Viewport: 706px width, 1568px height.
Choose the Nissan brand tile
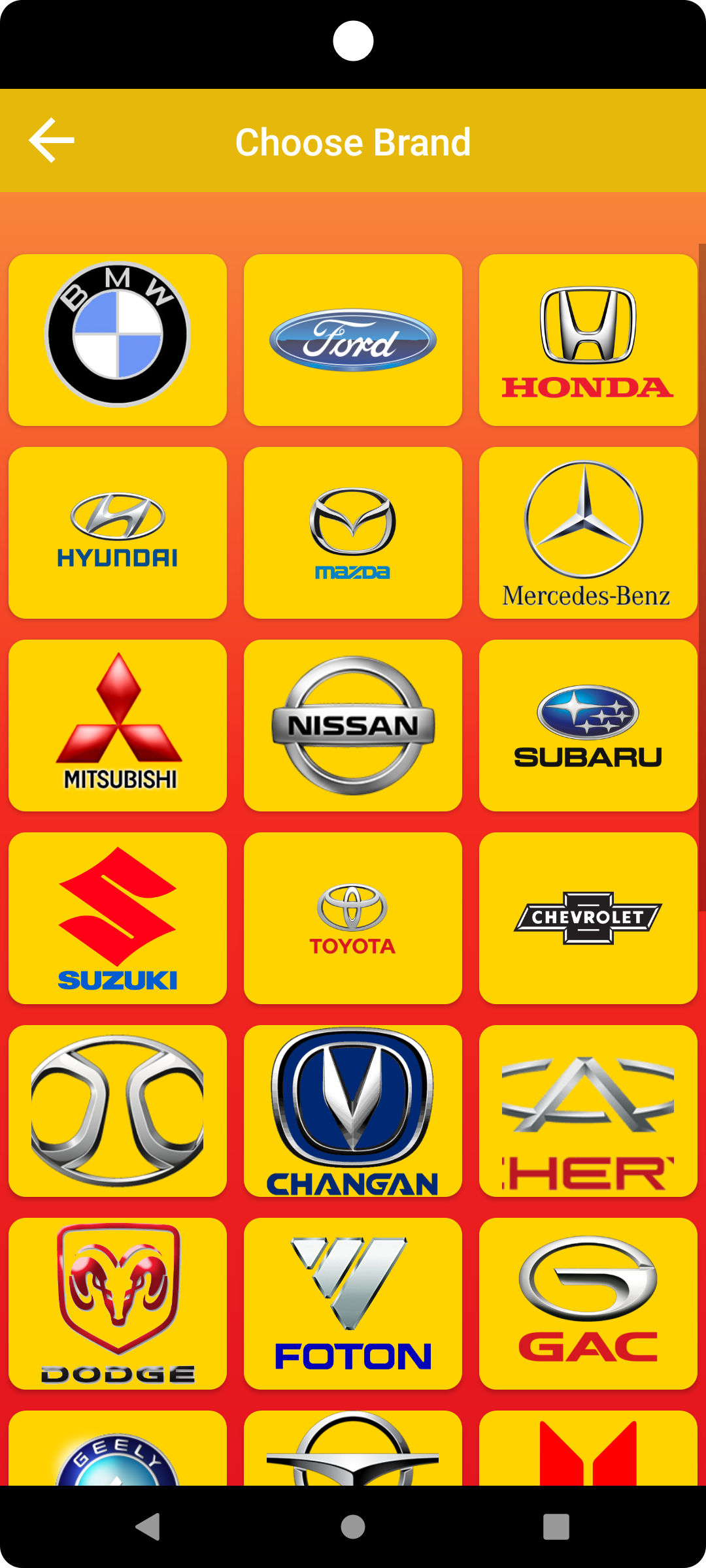tap(353, 725)
